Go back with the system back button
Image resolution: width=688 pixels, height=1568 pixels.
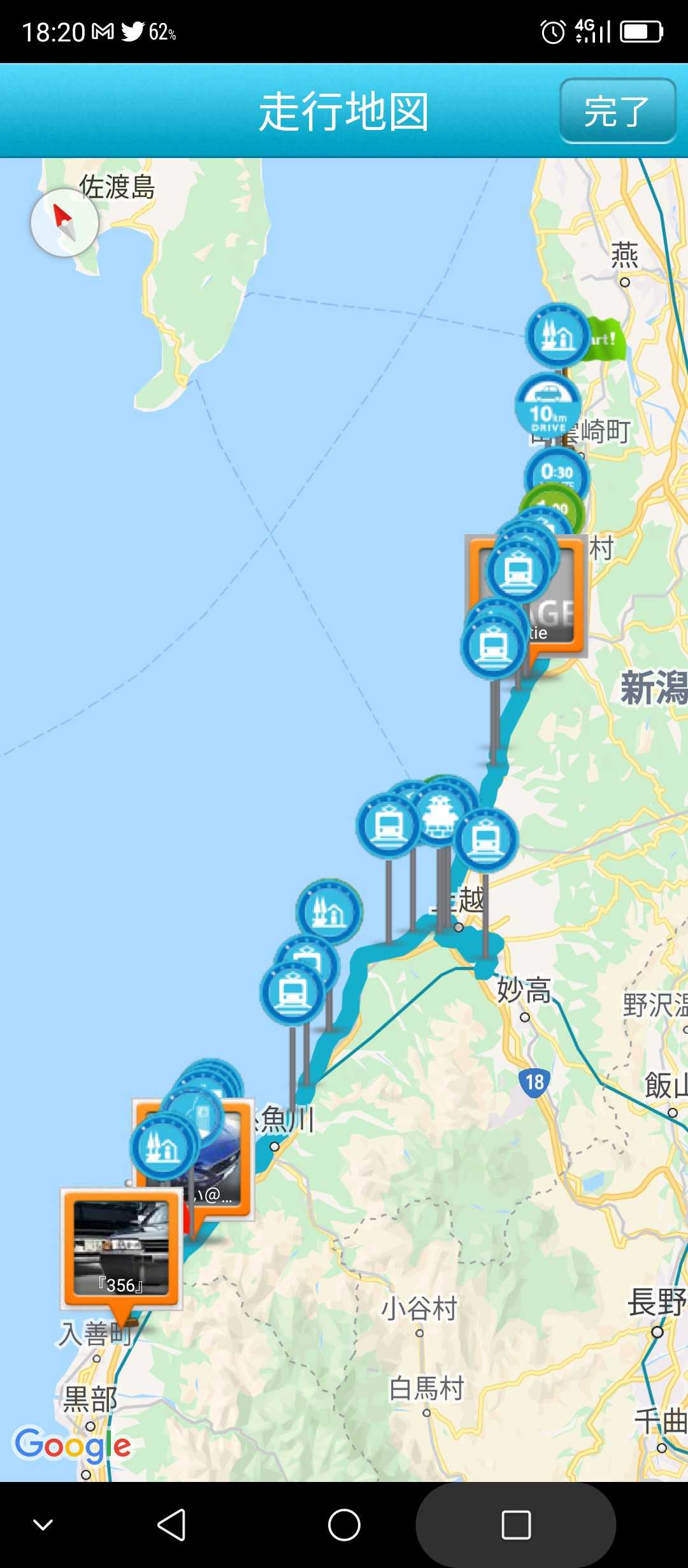171,1525
